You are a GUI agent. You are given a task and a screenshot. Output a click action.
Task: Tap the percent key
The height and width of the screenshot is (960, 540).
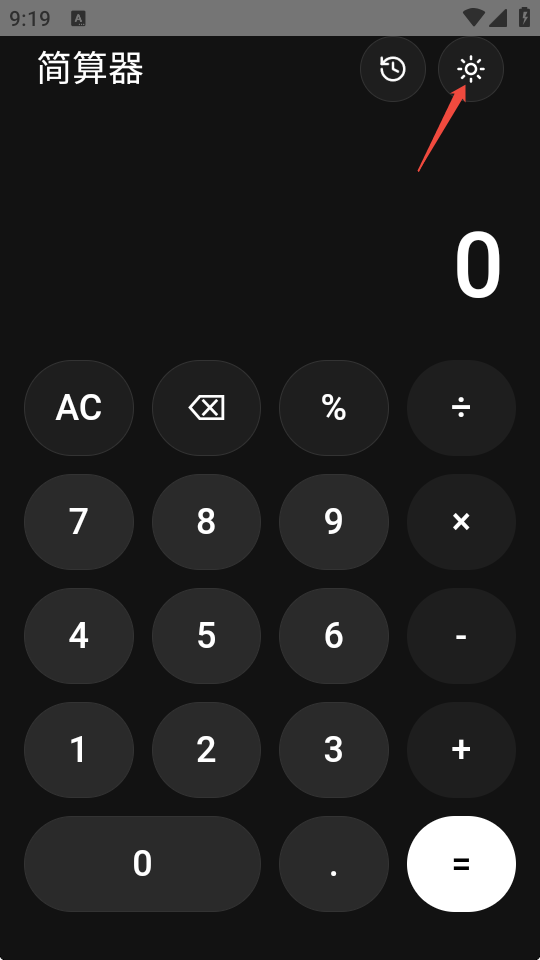[334, 408]
